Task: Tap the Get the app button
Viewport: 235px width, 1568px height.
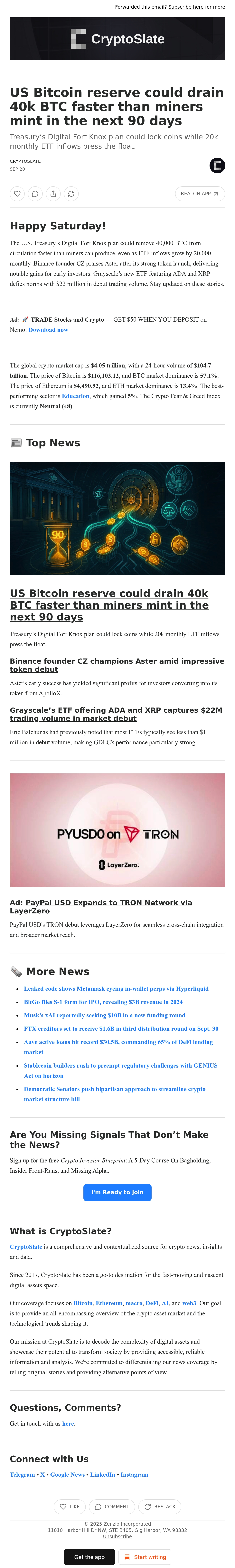Action: point(89,1556)
